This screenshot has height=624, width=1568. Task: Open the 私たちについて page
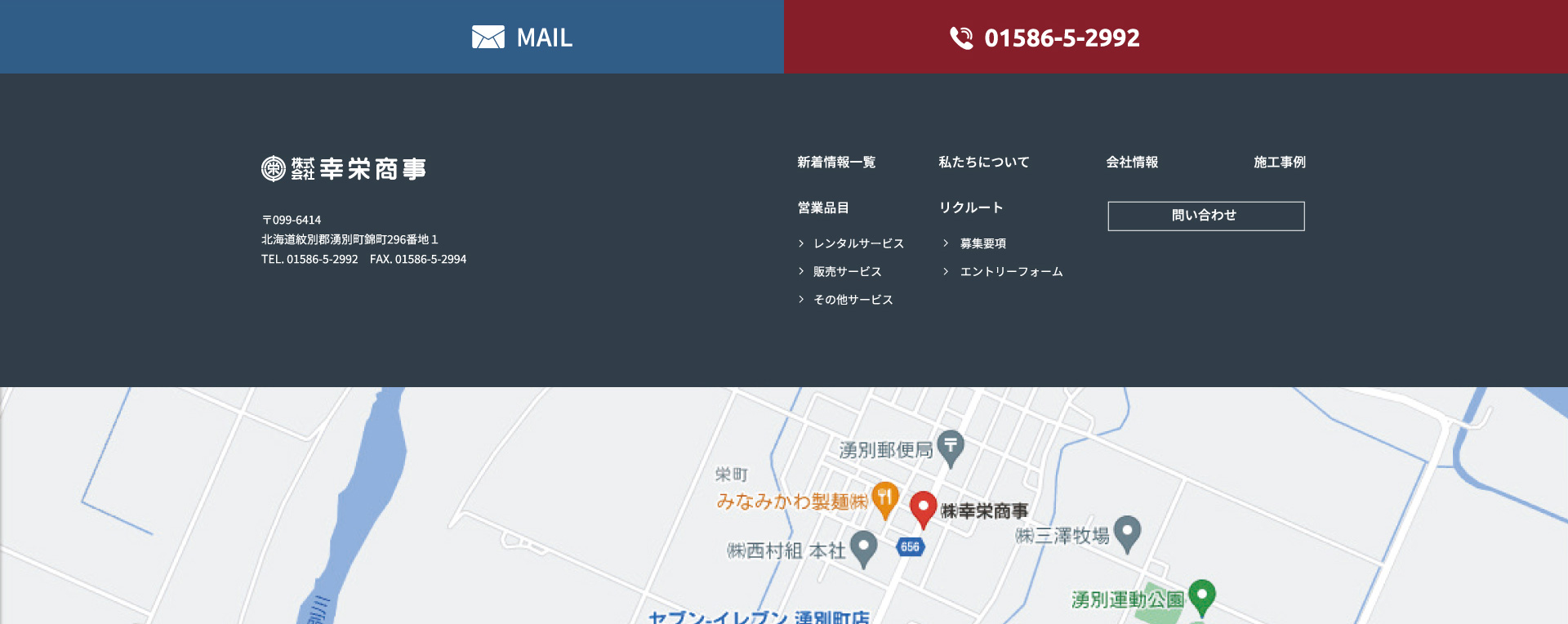click(x=983, y=163)
